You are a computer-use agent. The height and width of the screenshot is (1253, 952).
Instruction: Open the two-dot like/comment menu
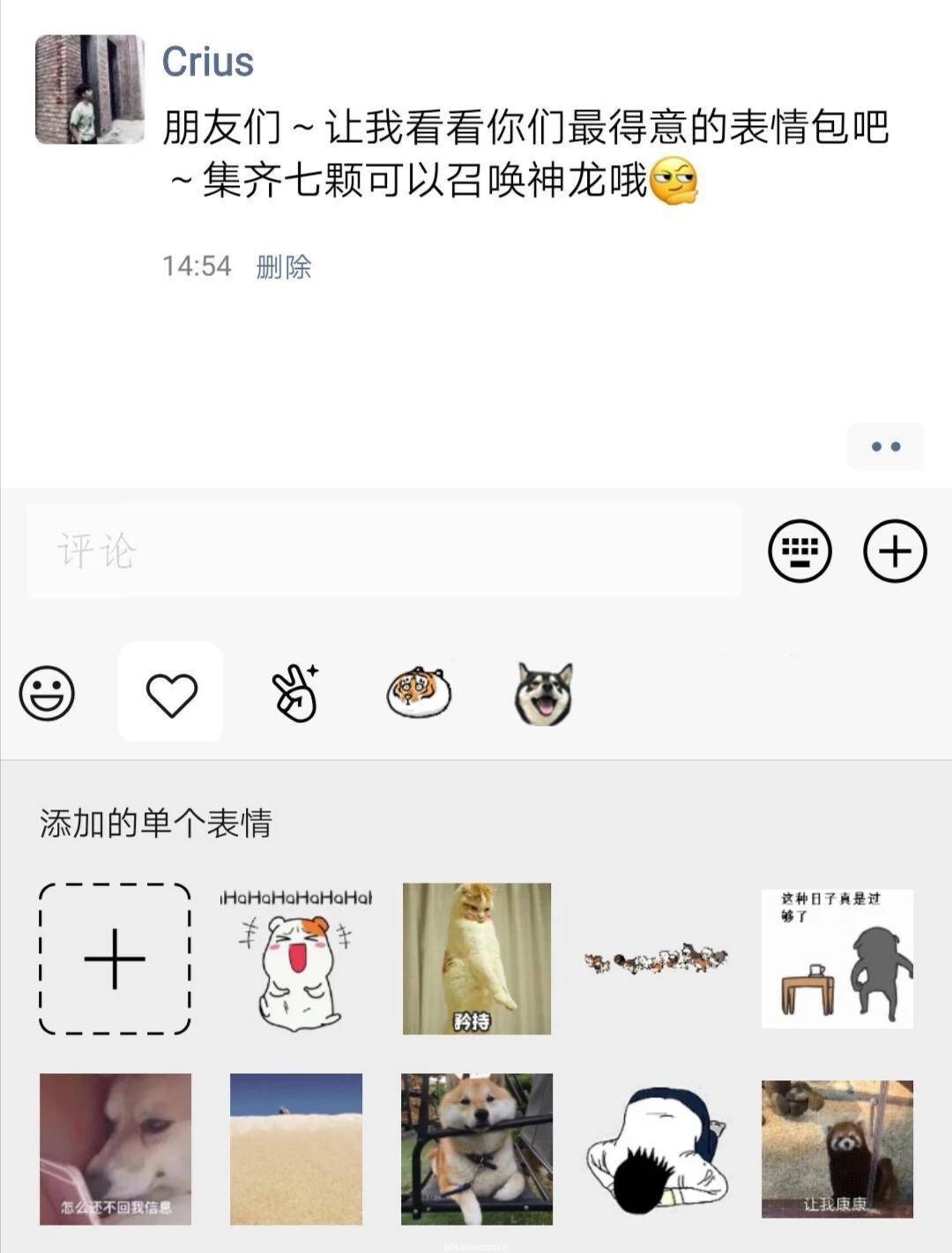coord(885,446)
